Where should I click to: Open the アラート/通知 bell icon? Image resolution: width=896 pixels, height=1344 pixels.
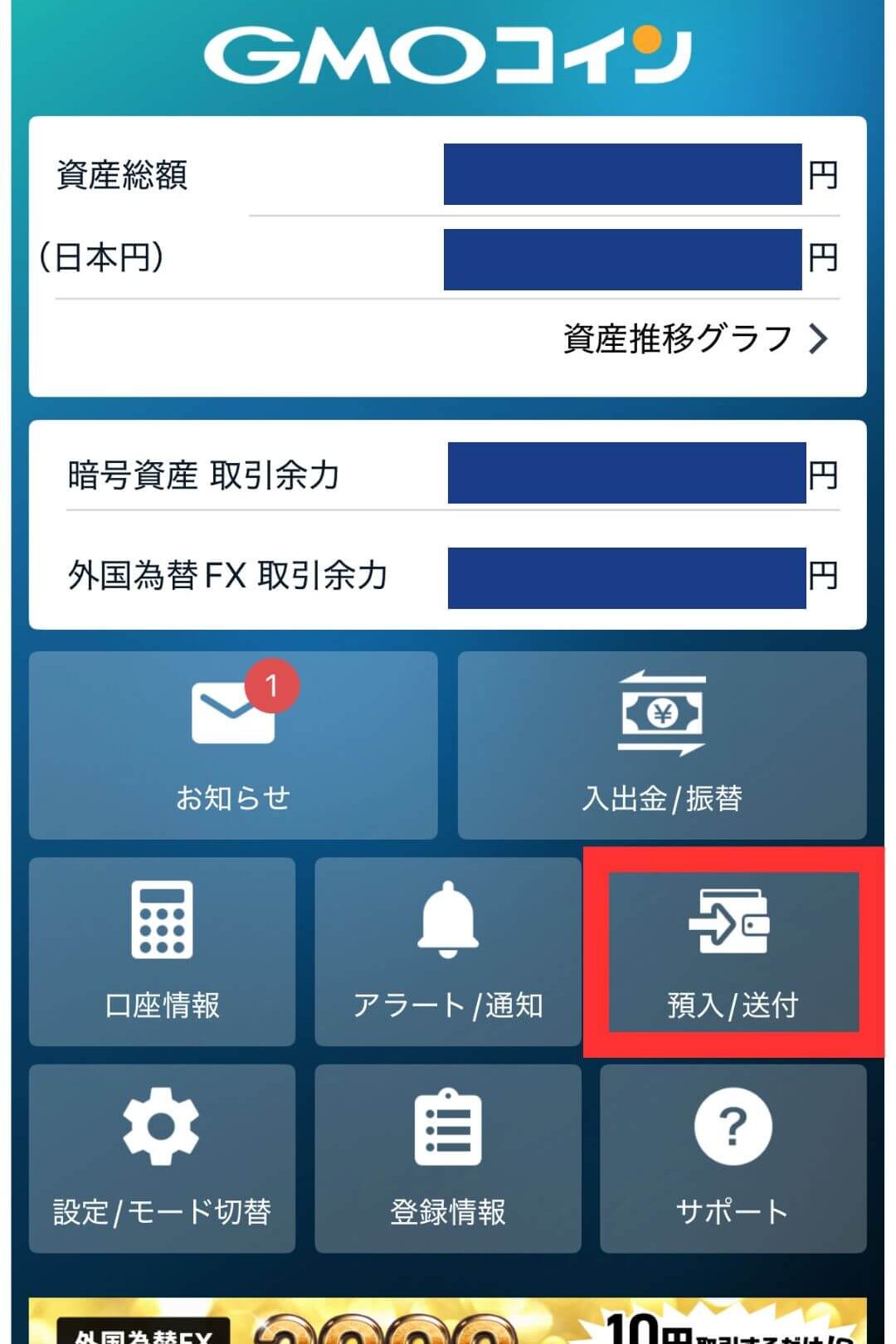448,921
